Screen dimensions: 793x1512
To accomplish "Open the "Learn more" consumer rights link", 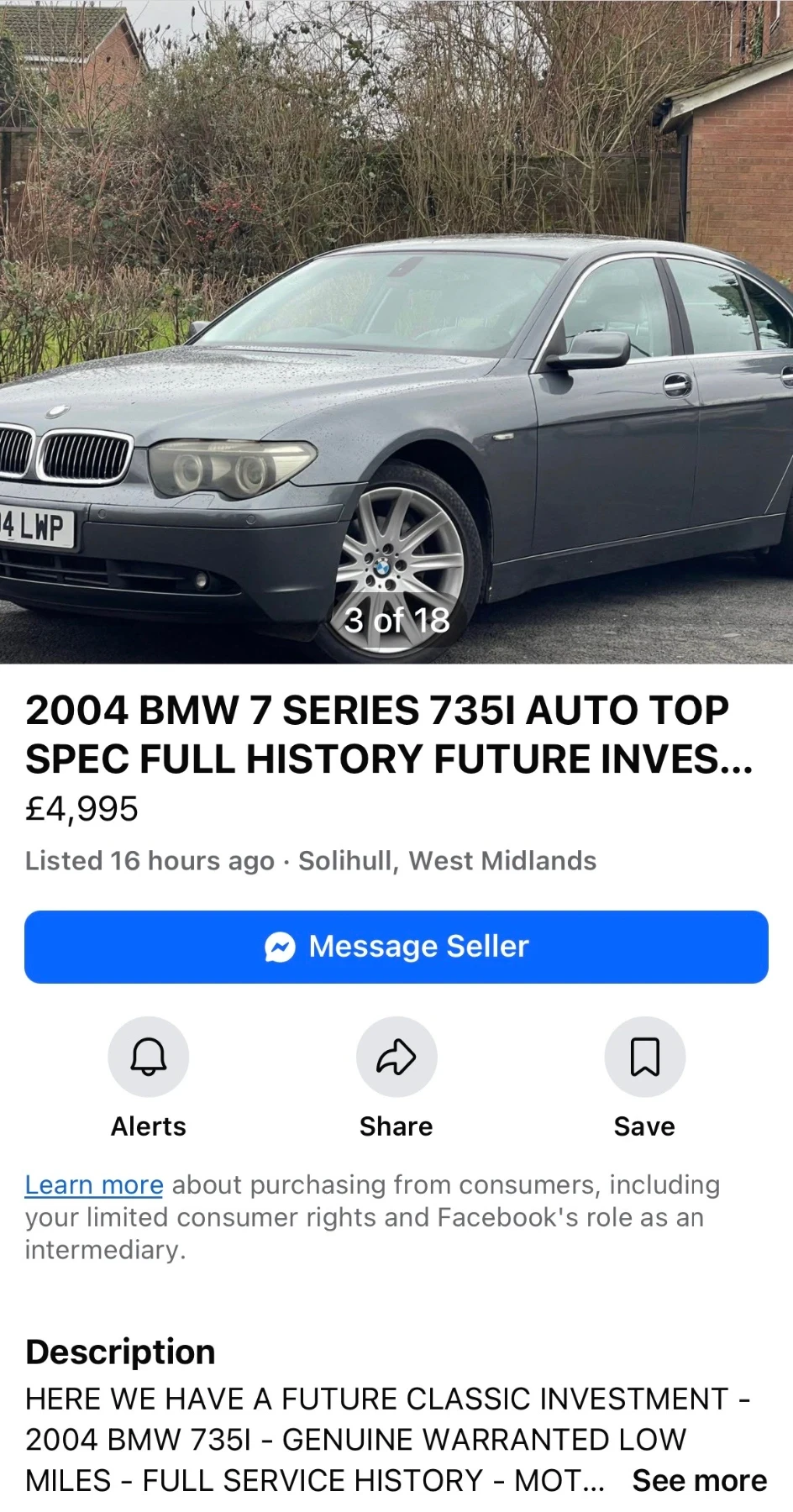I will tap(94, 1184).
